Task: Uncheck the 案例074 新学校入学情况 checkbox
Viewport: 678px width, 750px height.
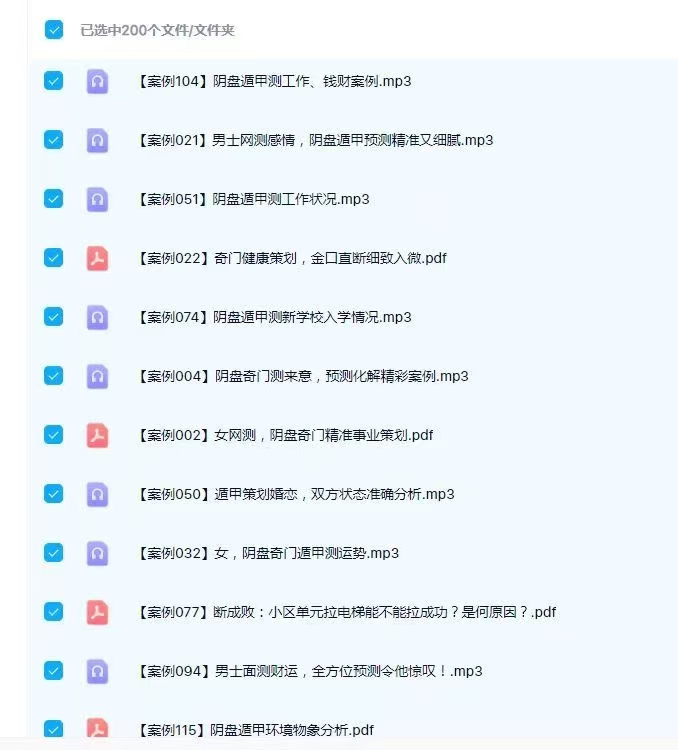Action: (x=54, y=317)
